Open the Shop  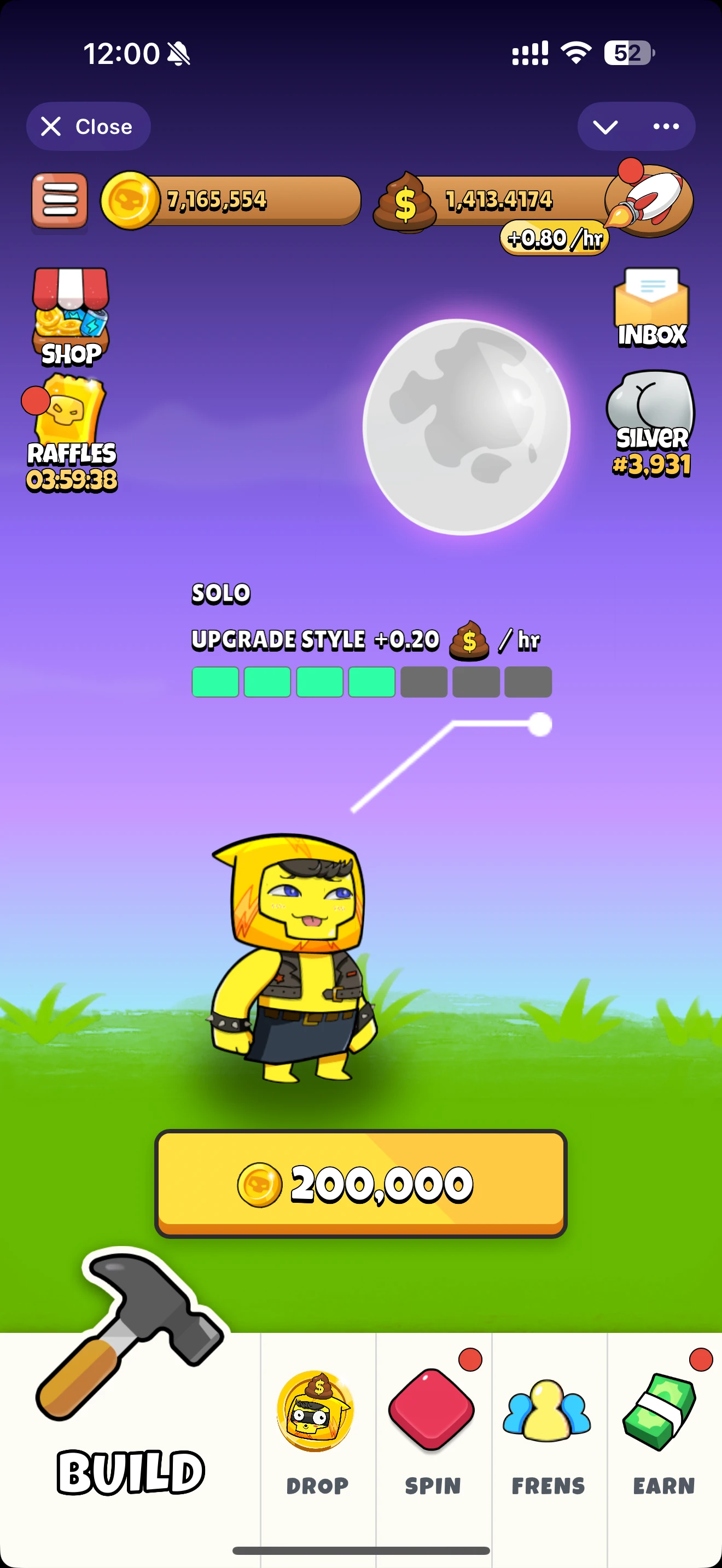point(71,317)
